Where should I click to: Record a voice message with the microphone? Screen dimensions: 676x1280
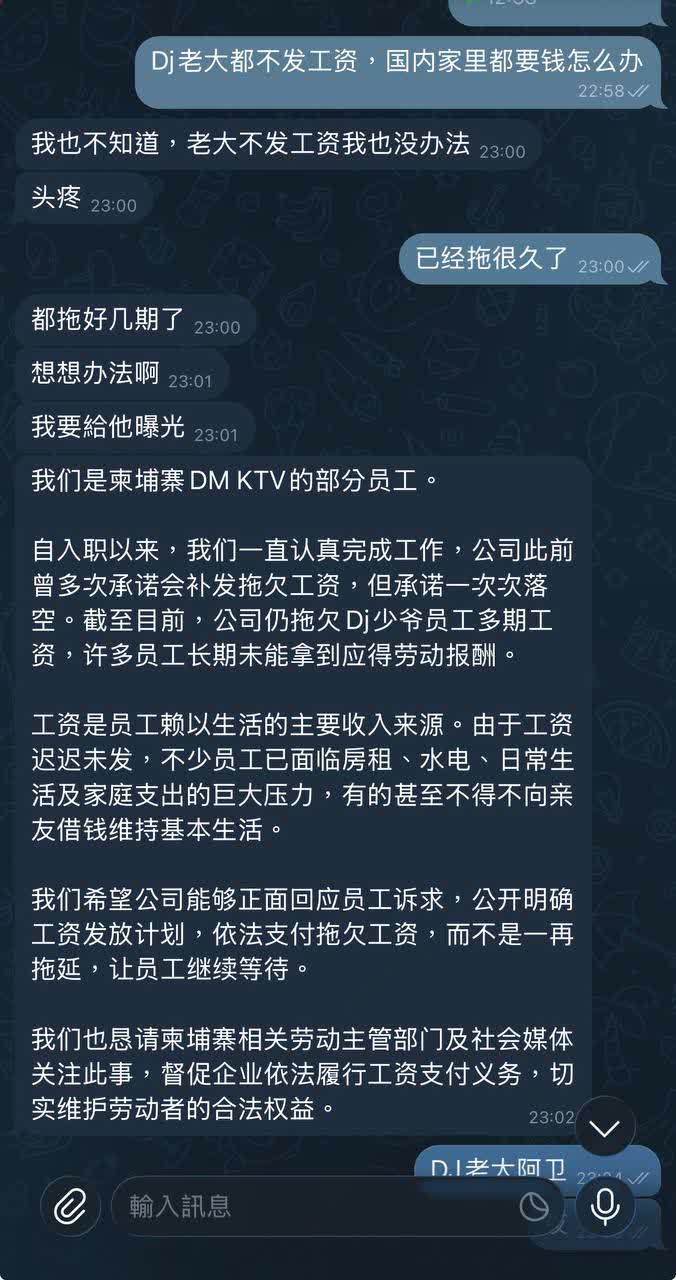coord(605,1206)
